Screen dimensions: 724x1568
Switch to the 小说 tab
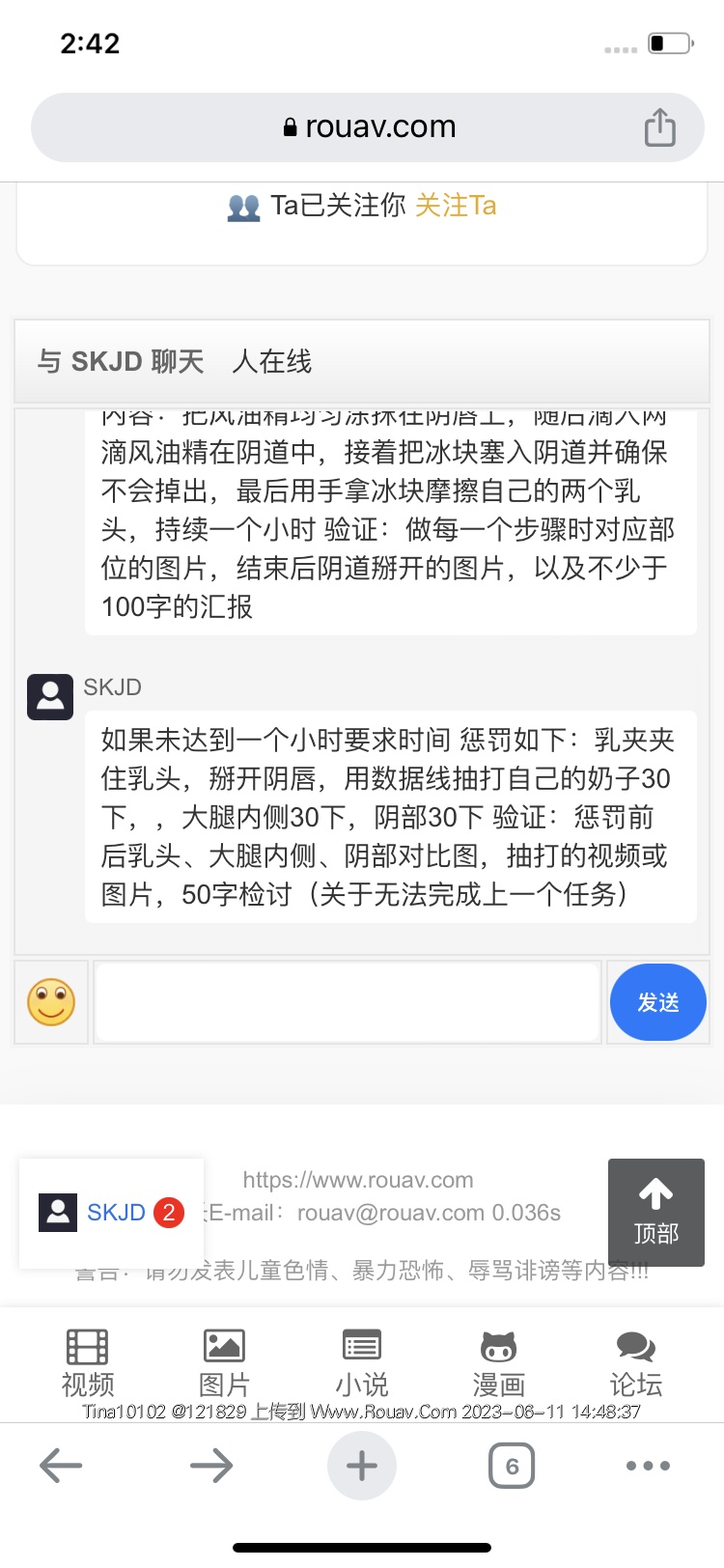[362, 1362]
